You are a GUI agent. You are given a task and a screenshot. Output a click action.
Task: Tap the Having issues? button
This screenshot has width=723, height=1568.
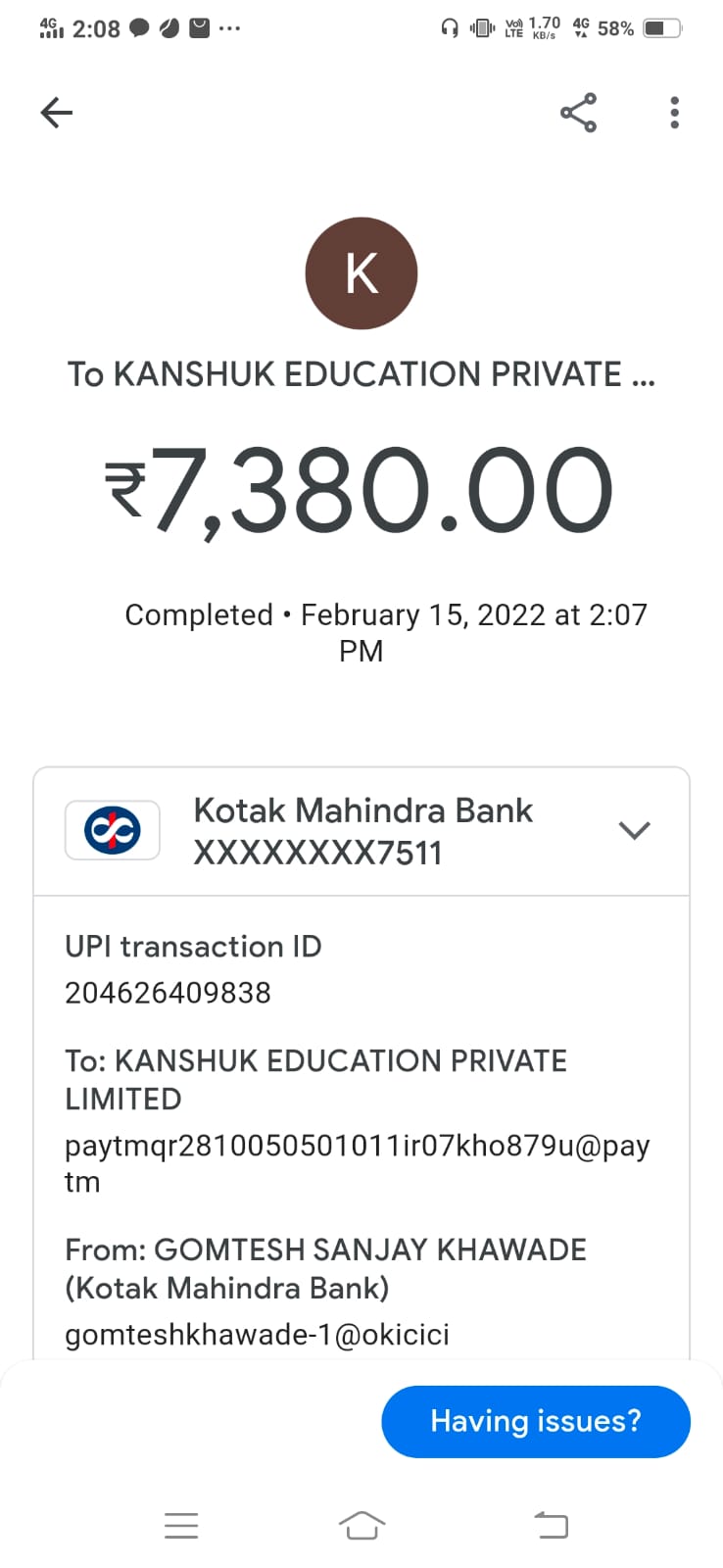[x=535, y=1421]
